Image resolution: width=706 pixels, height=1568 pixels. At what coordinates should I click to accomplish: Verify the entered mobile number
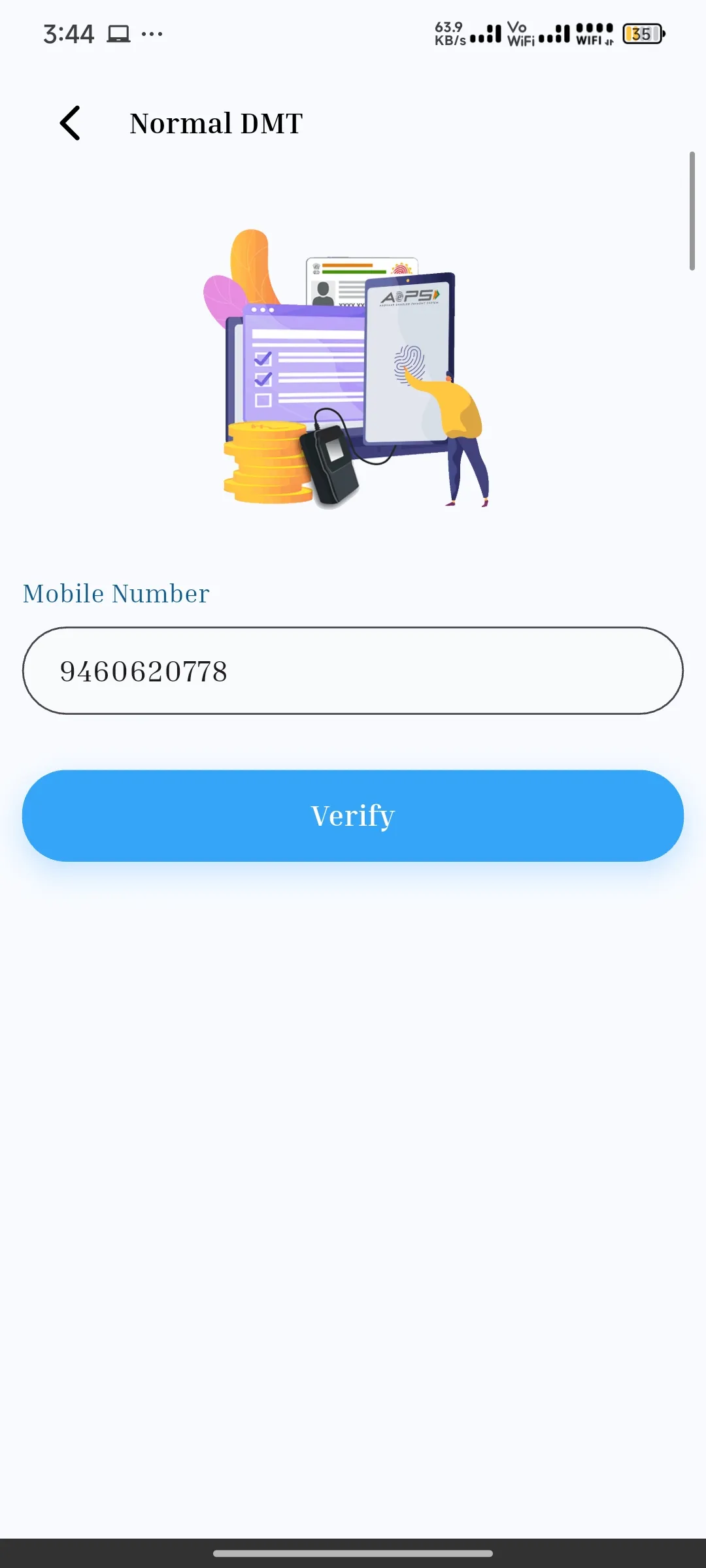[353, 815]
